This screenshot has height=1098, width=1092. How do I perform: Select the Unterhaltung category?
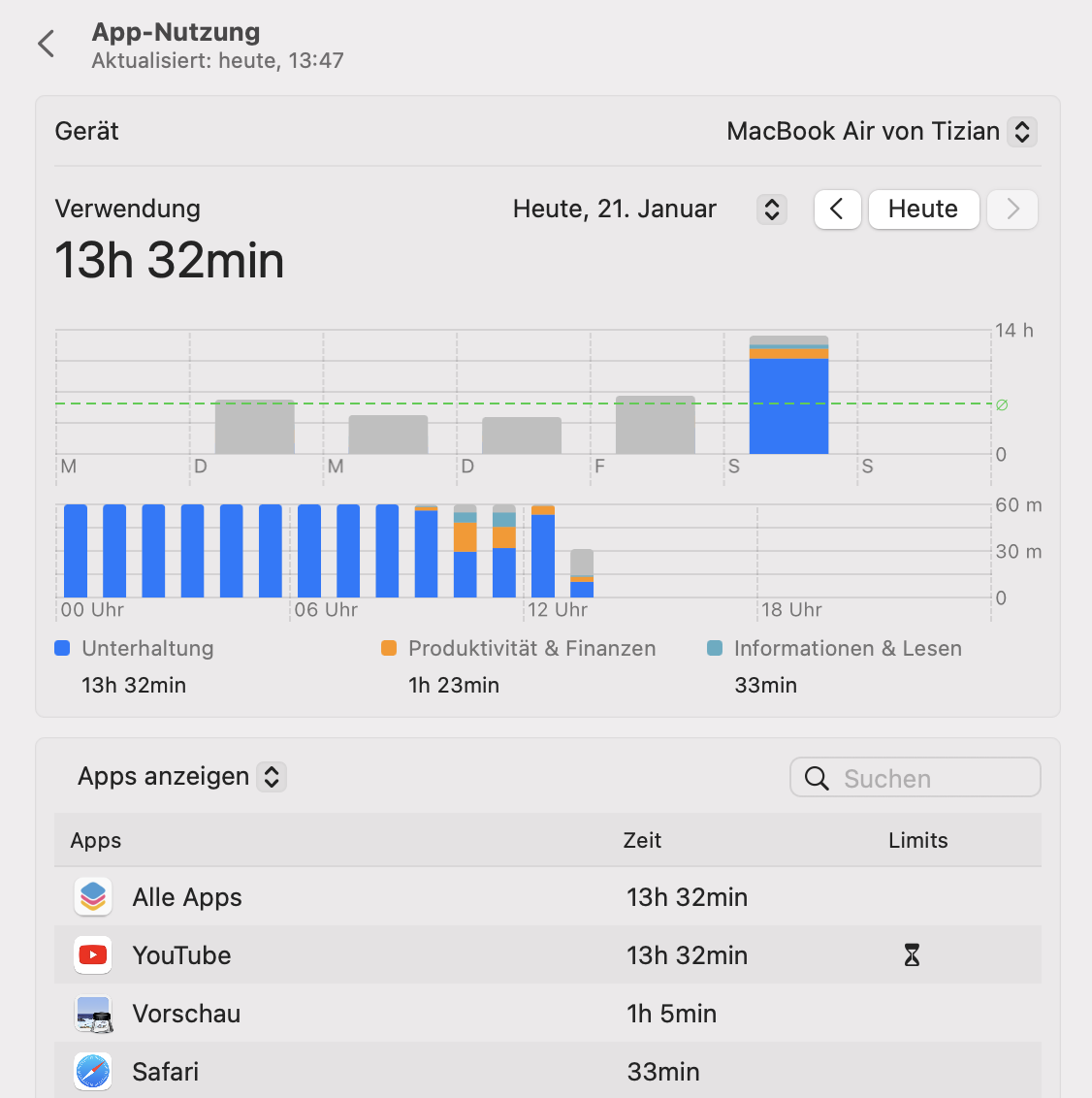pyautogui.click(x=135, y=666)
